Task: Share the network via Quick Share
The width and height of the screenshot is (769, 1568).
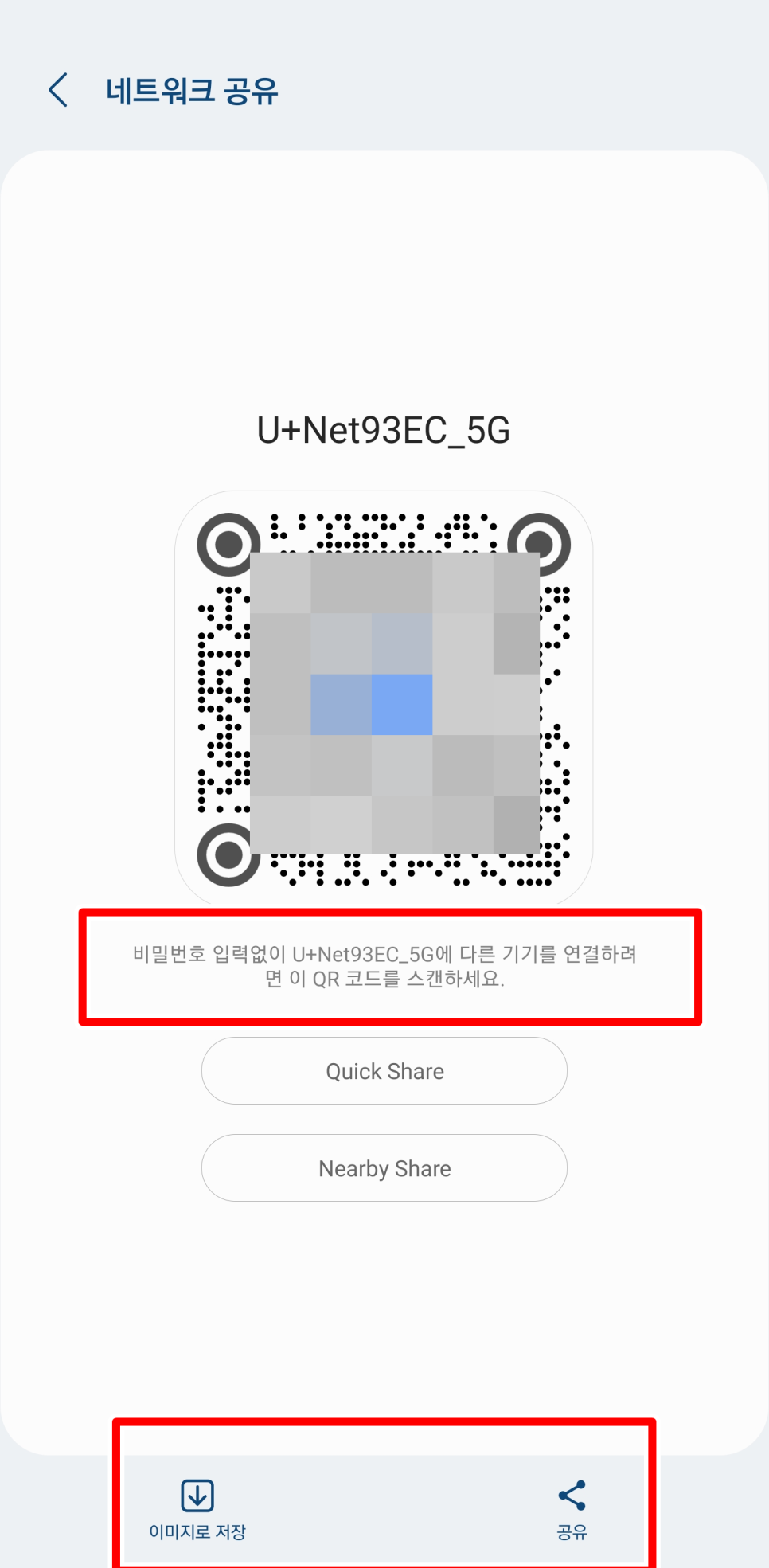Action: click(x=384, y=1070)
